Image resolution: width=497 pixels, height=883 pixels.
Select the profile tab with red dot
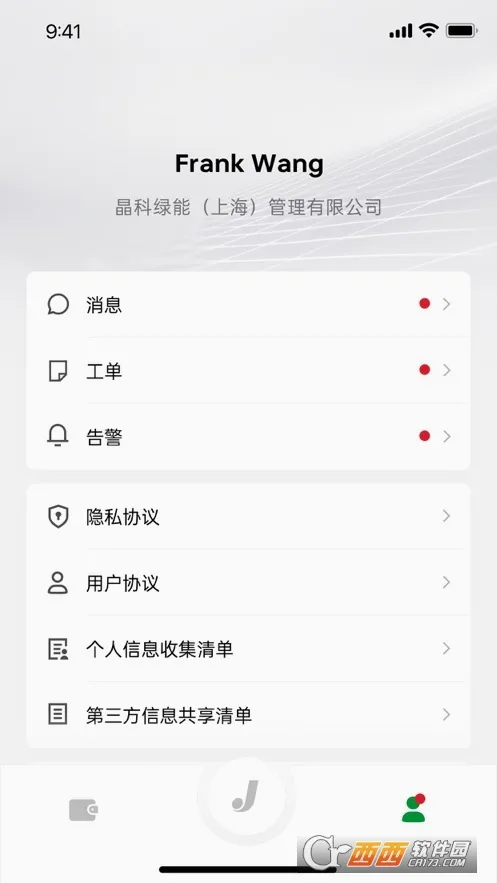click(x=414, y=808)
